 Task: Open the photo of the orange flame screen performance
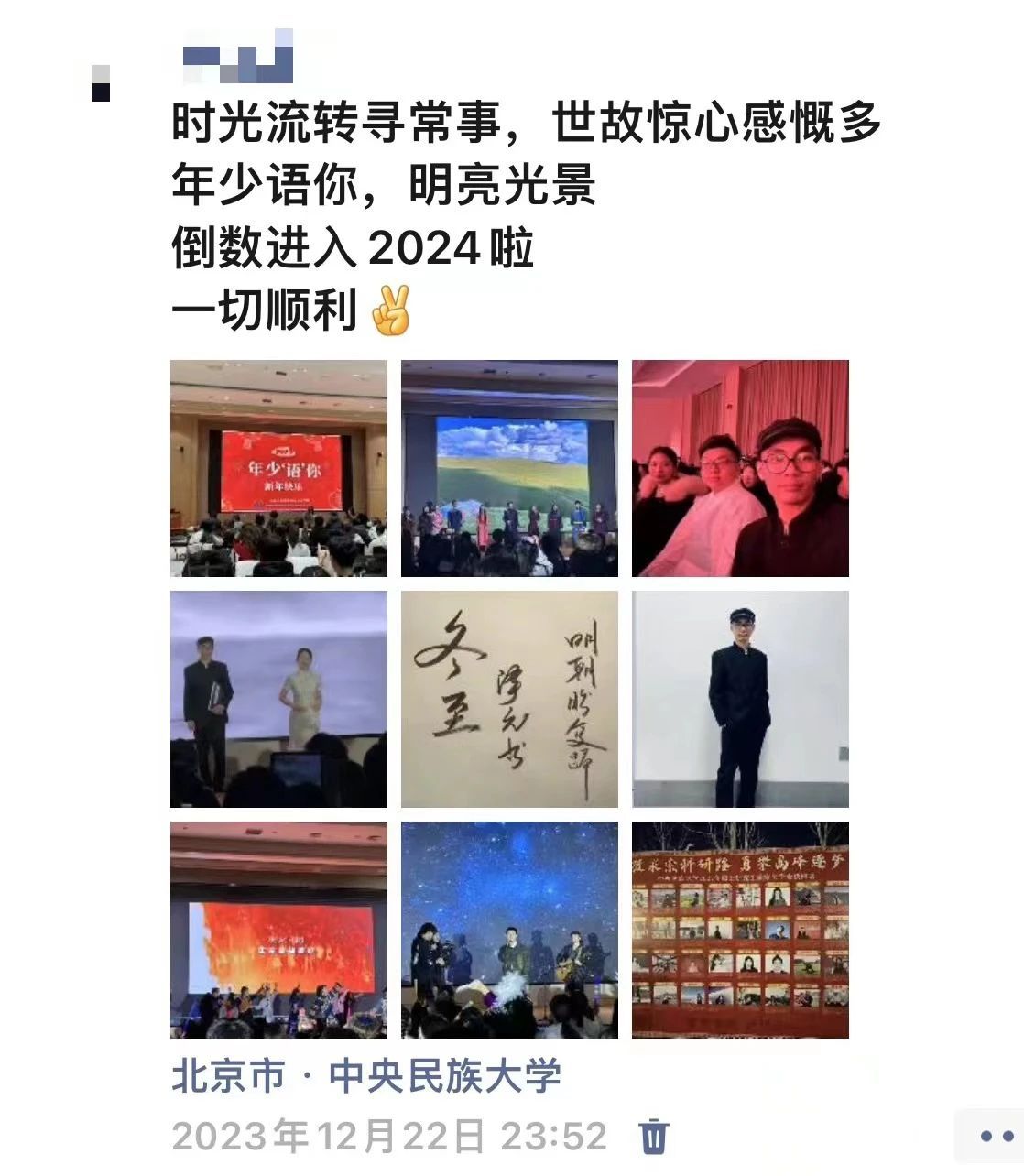(278, 930)
